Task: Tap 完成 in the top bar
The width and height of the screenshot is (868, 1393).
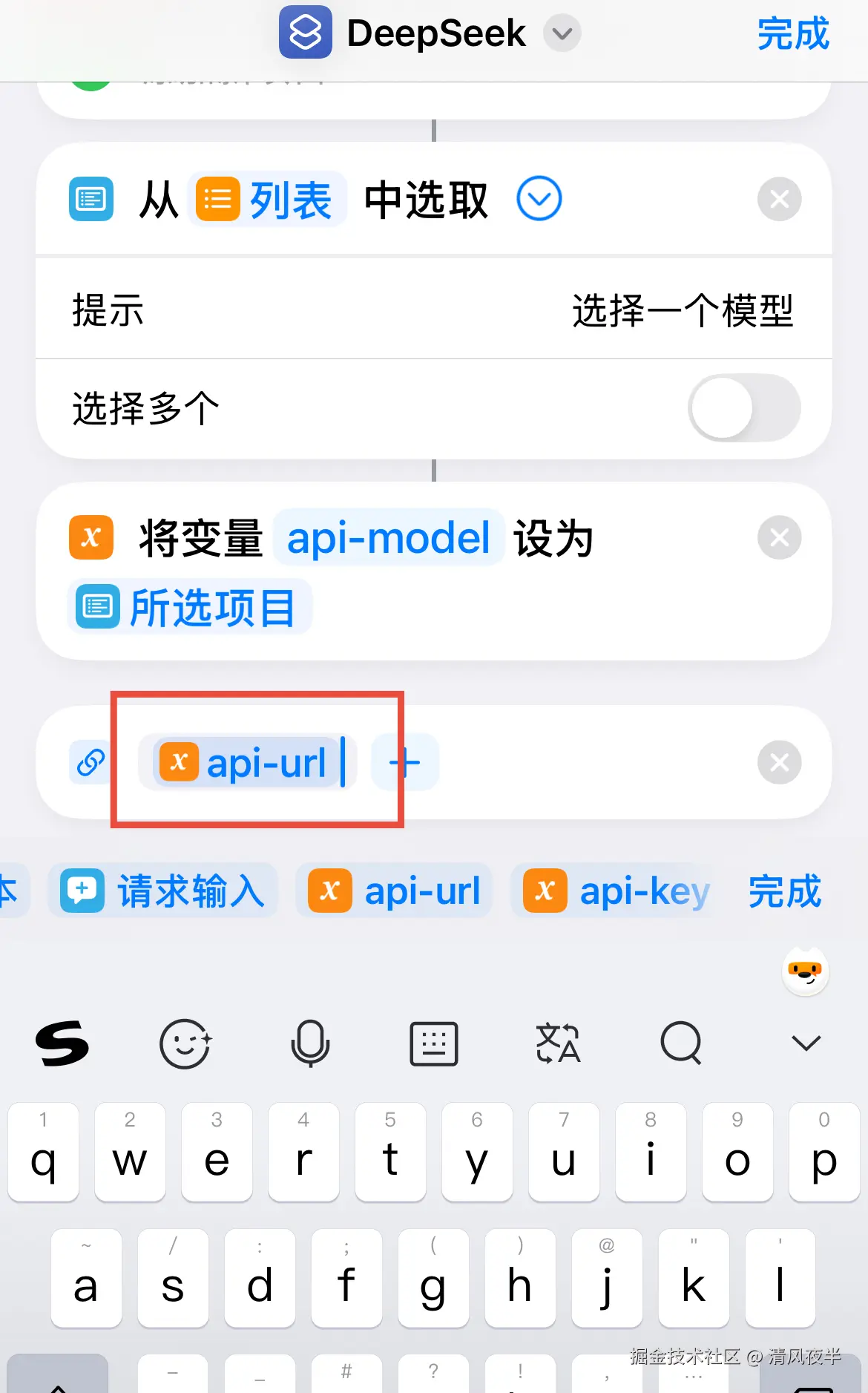Action: tap(792, 34)
